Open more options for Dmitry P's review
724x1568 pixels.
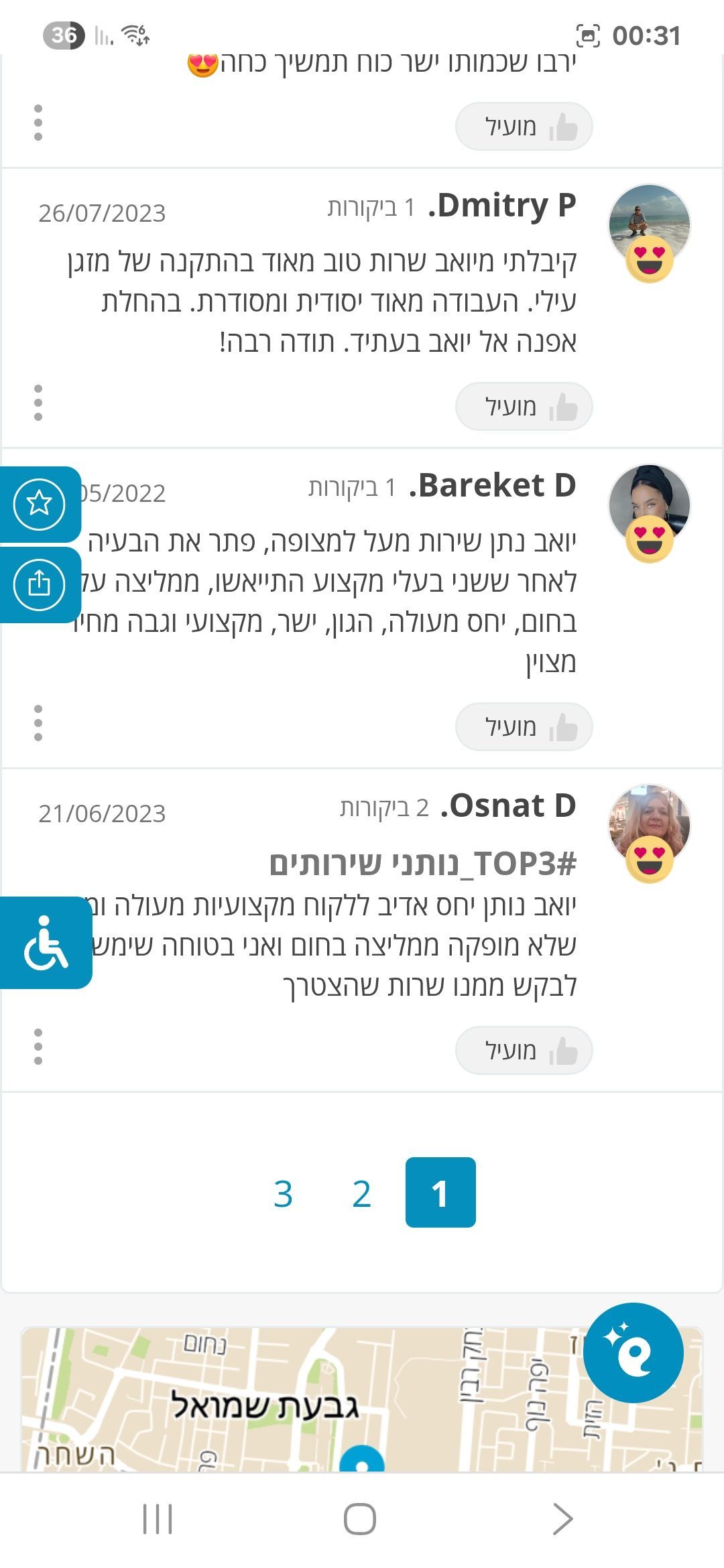pyautogui.click(x=38, y=403)
